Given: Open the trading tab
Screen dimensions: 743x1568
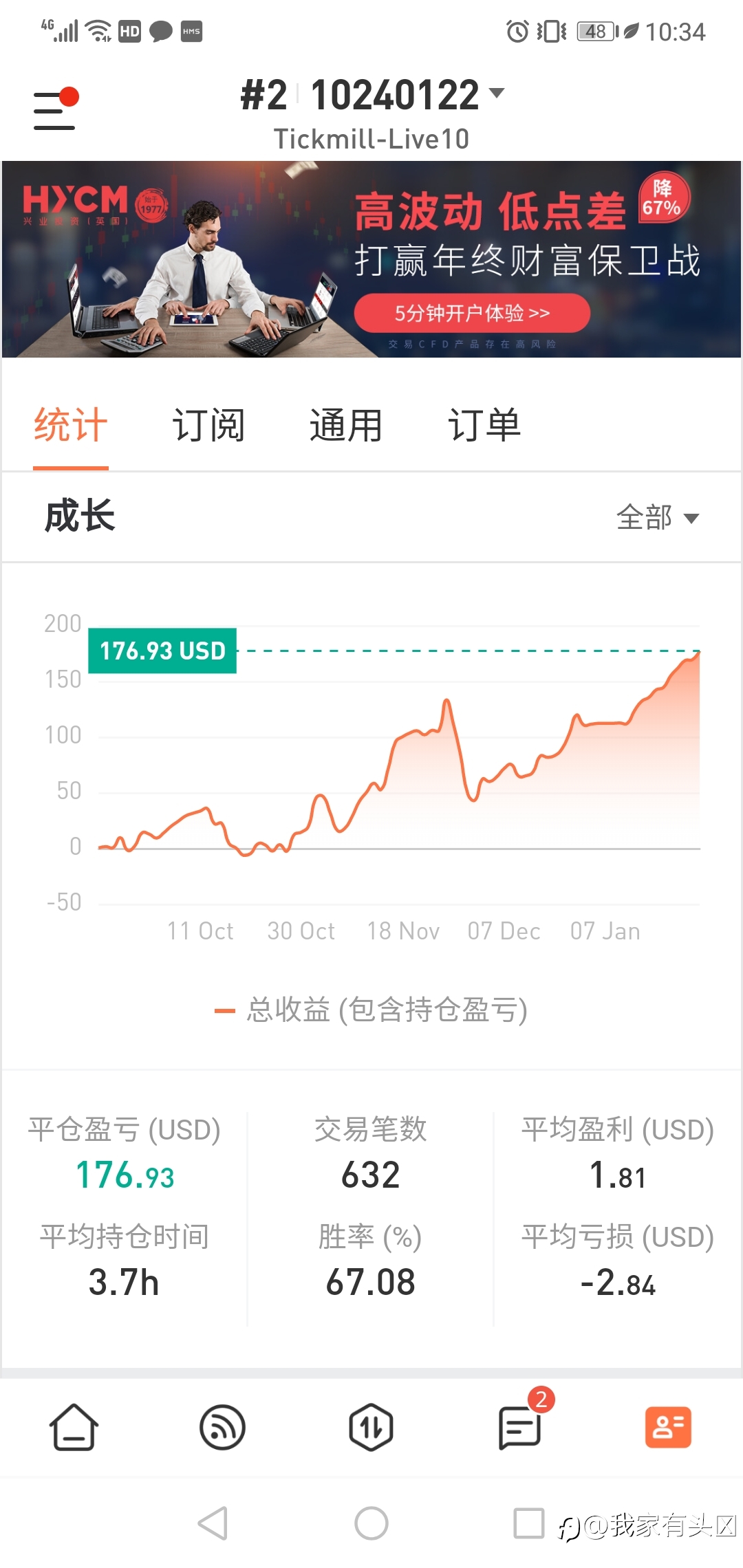Looking at the screenshot, I should click(x=371, y=1427).
